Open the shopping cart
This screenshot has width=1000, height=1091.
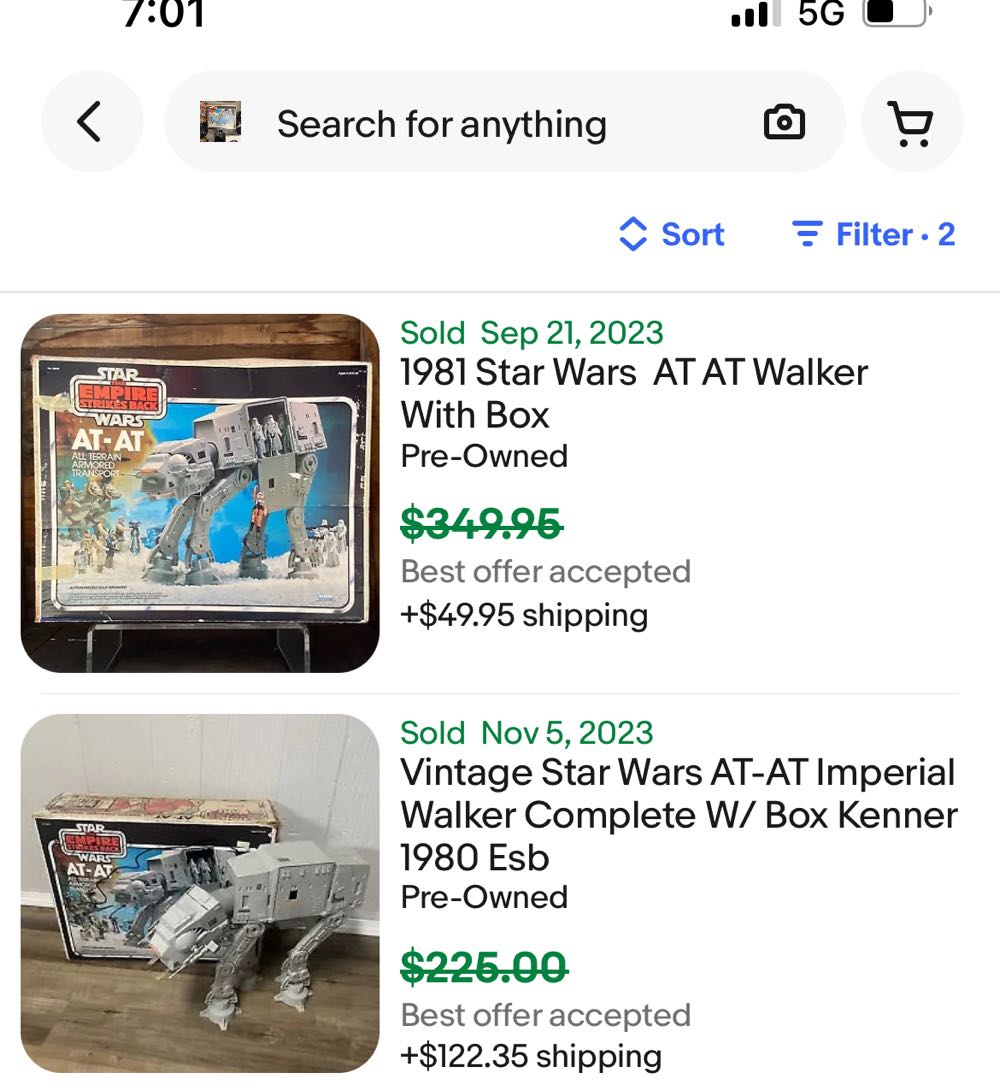912,122
